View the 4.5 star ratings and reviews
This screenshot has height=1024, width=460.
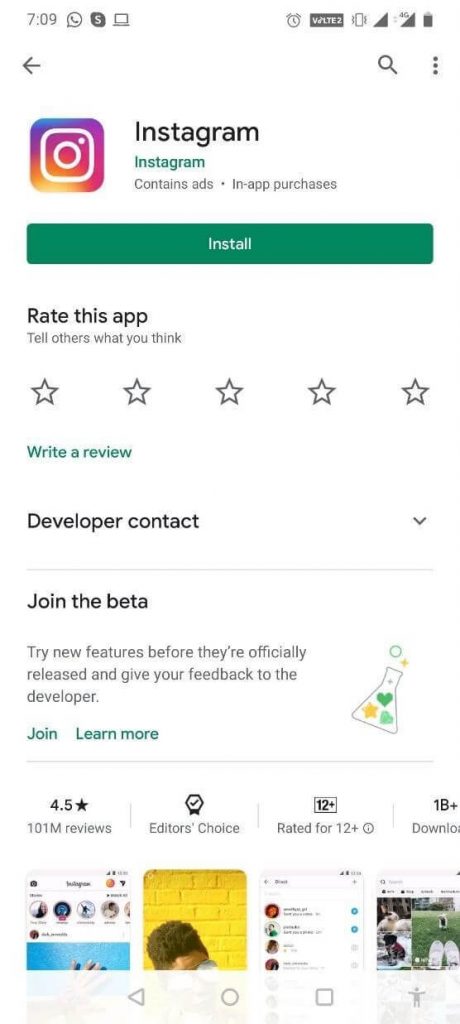click(x=69, y=816)
